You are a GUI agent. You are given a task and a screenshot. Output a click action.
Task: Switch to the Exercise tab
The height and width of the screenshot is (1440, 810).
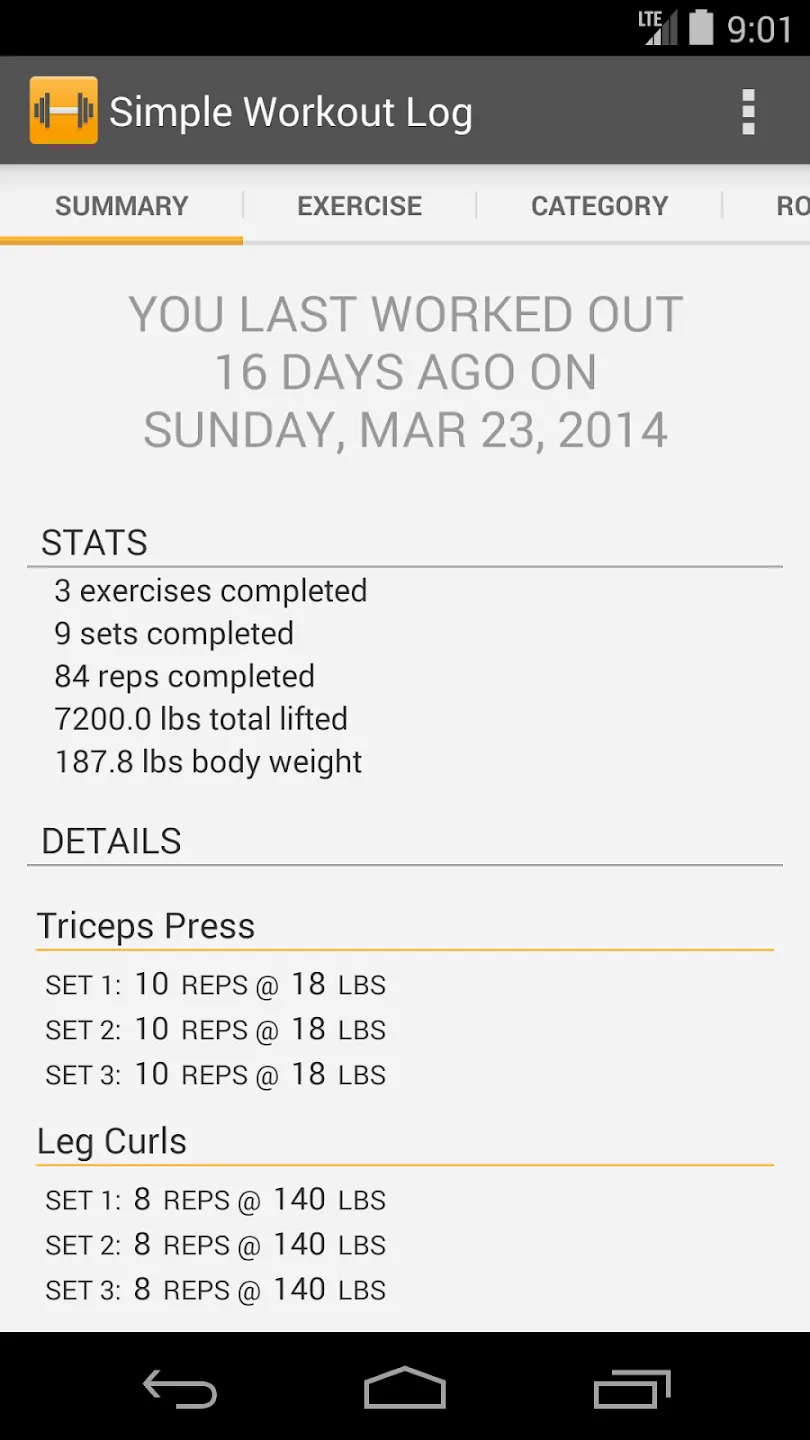click(x=359, y=206)
